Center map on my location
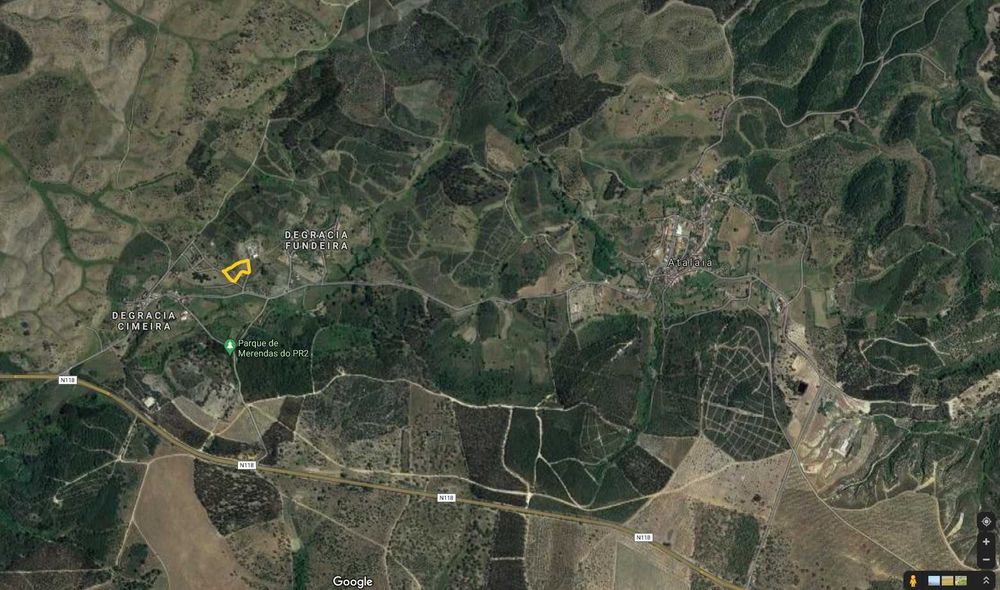This screenshot has width=1000, height=590. click(986, 521)
